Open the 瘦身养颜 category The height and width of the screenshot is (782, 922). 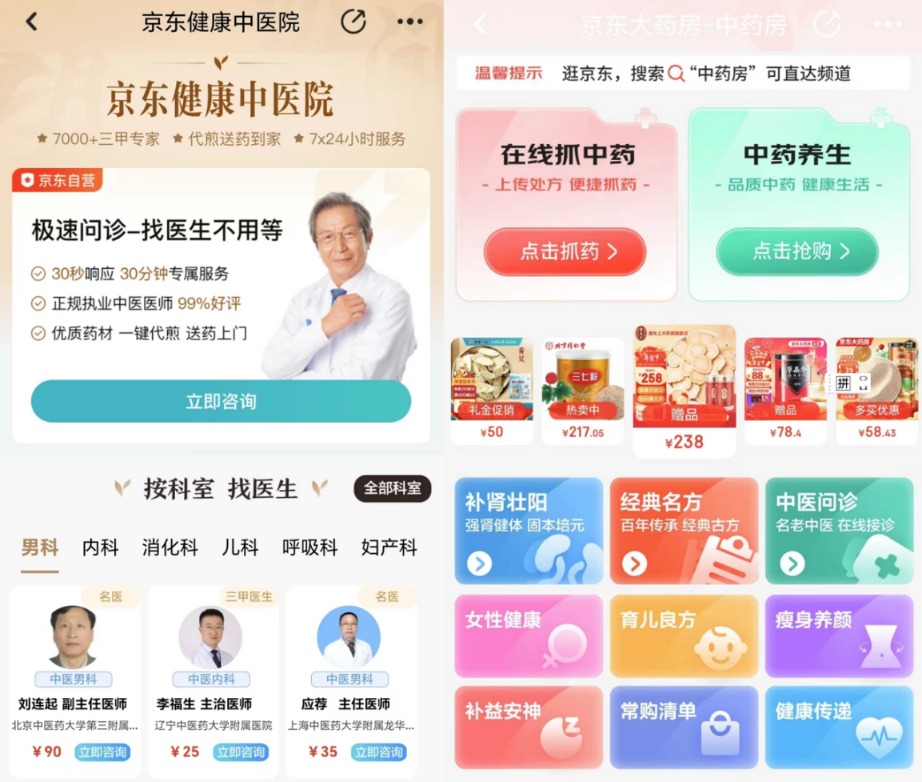tap(839, 636)
